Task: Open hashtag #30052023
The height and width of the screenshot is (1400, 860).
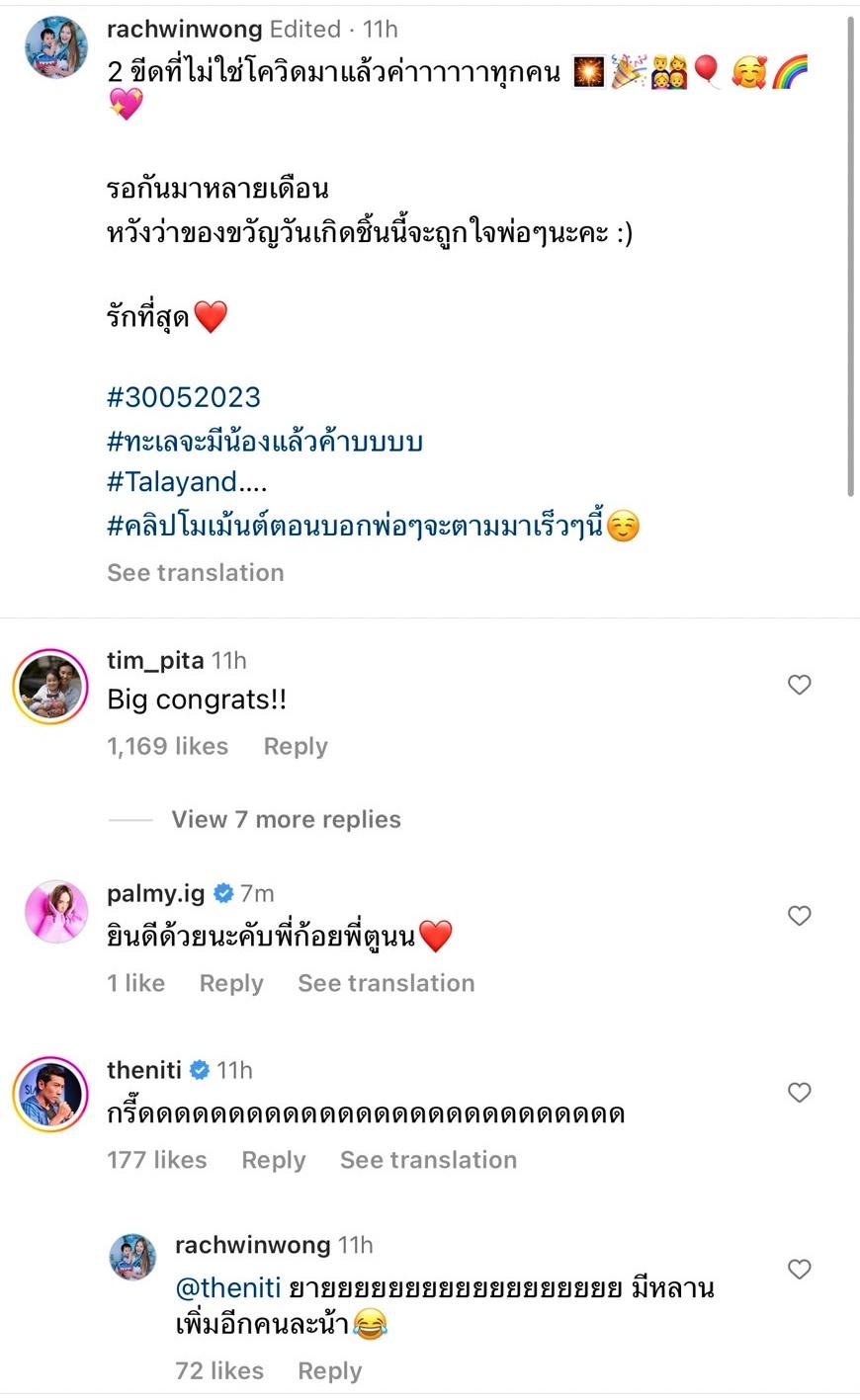Action: tap(184, 397)
